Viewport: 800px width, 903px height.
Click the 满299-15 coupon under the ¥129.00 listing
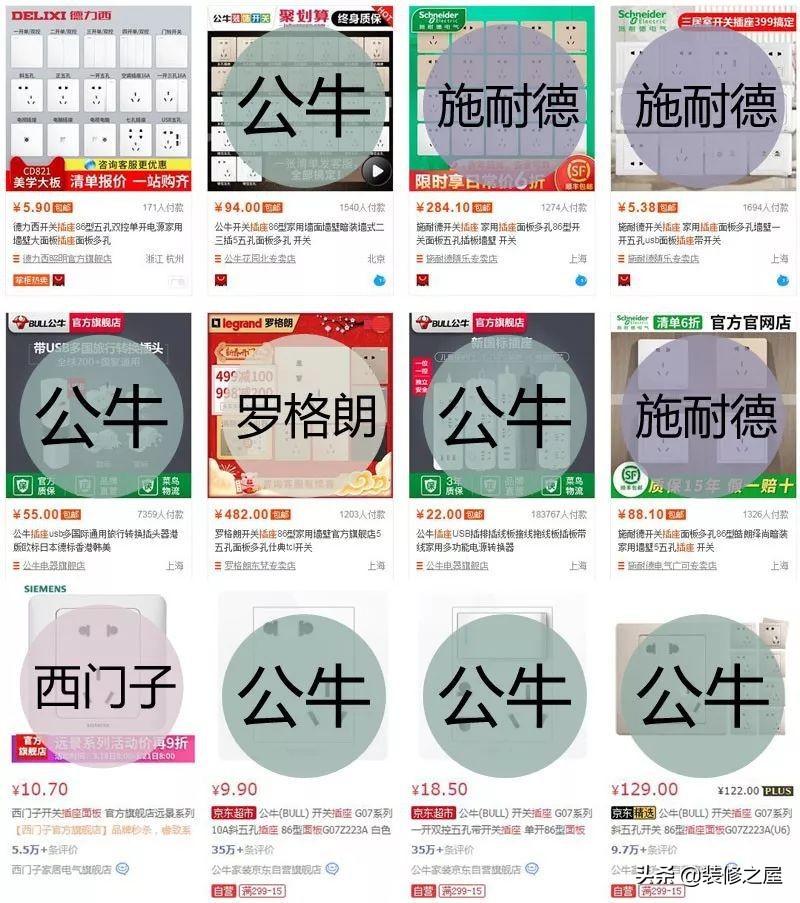click(661, 891)
